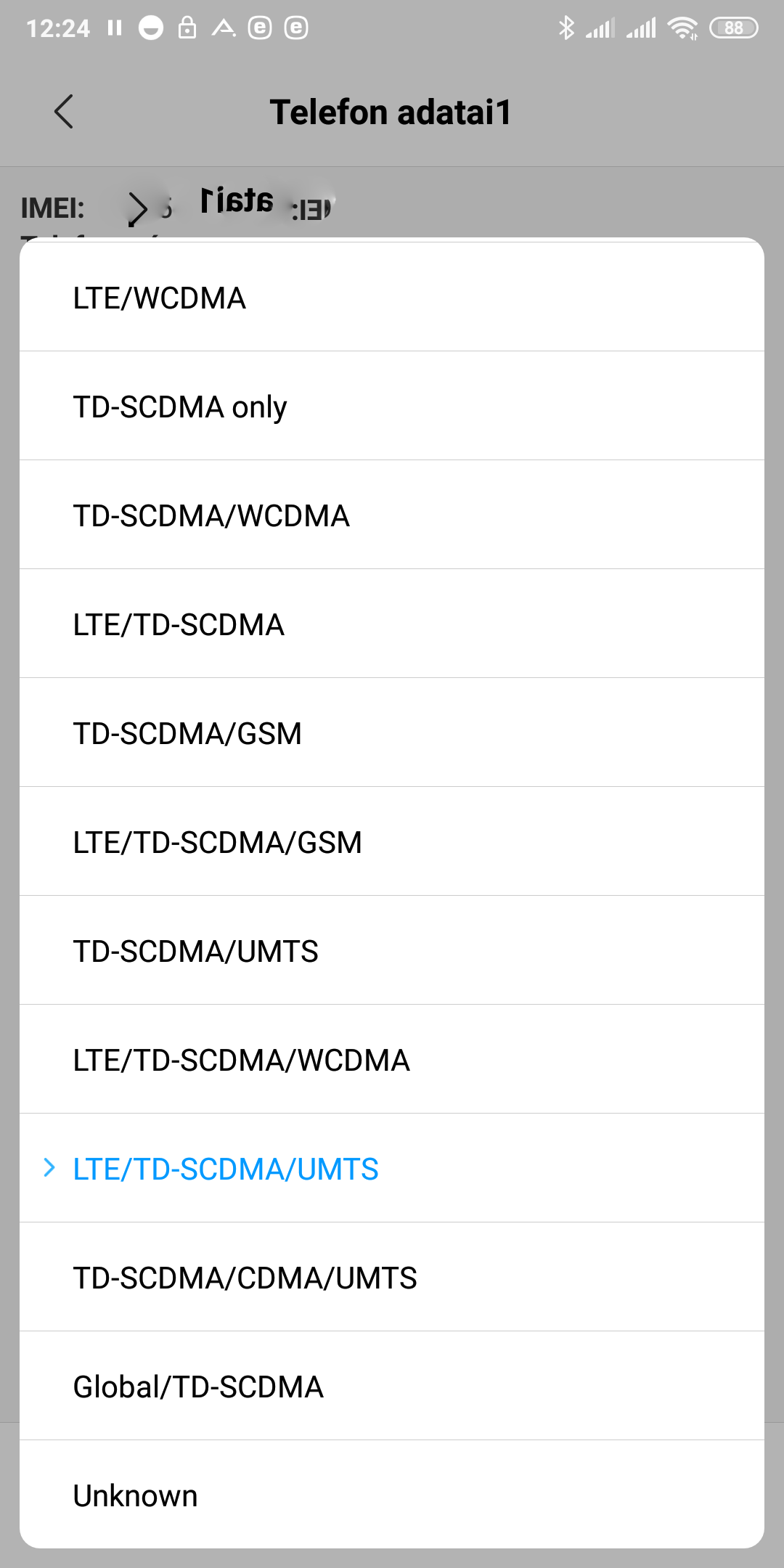Choose Global/TD-SCDMA network type
Screen dimensions: 784x1568
pos(392,1386)
